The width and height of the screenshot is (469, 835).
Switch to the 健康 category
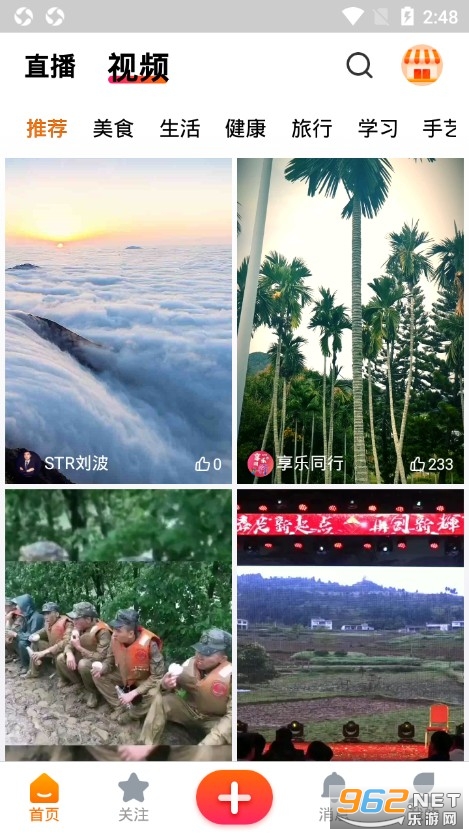(x=245, y=128)
